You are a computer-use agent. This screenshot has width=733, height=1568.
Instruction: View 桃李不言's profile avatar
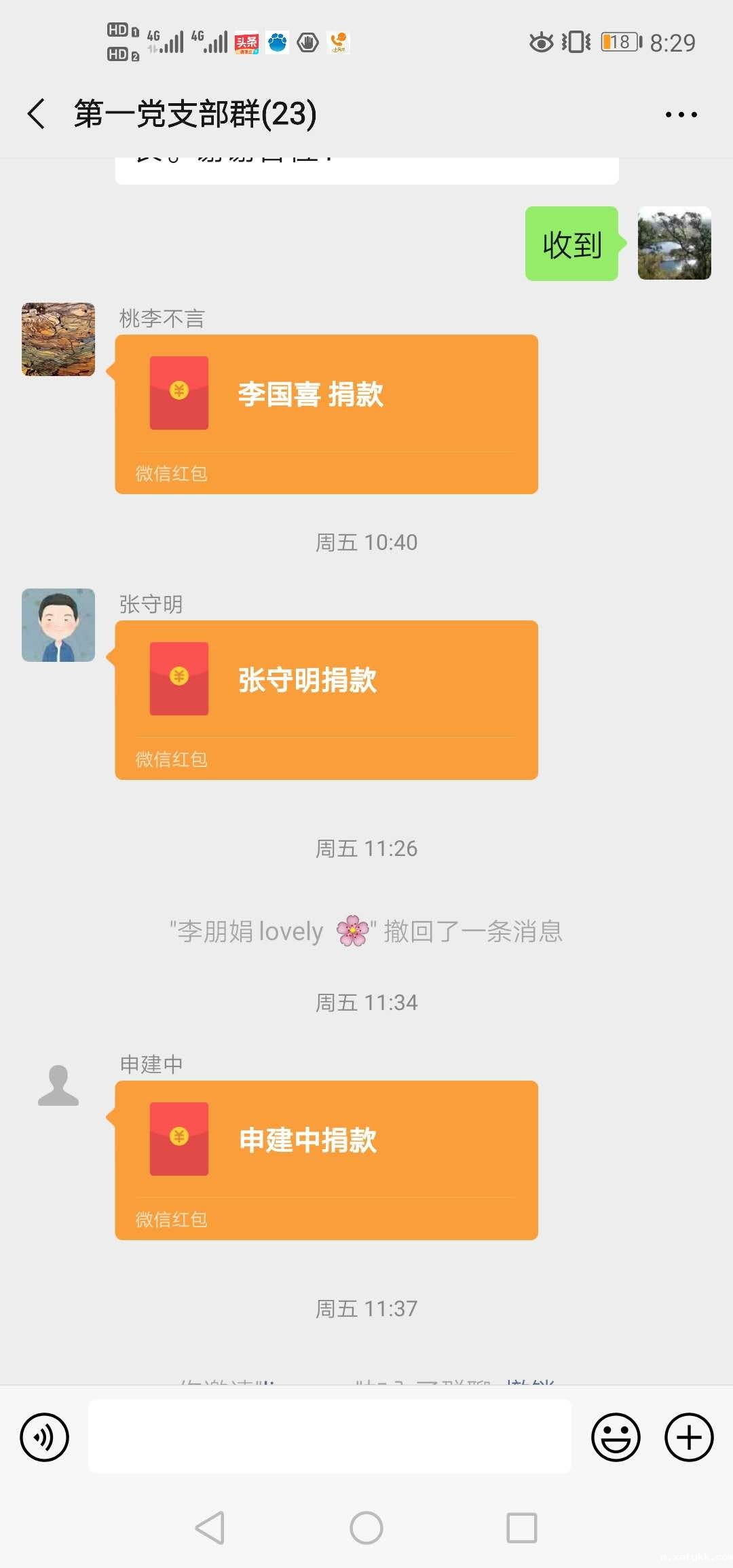point(58,339)
